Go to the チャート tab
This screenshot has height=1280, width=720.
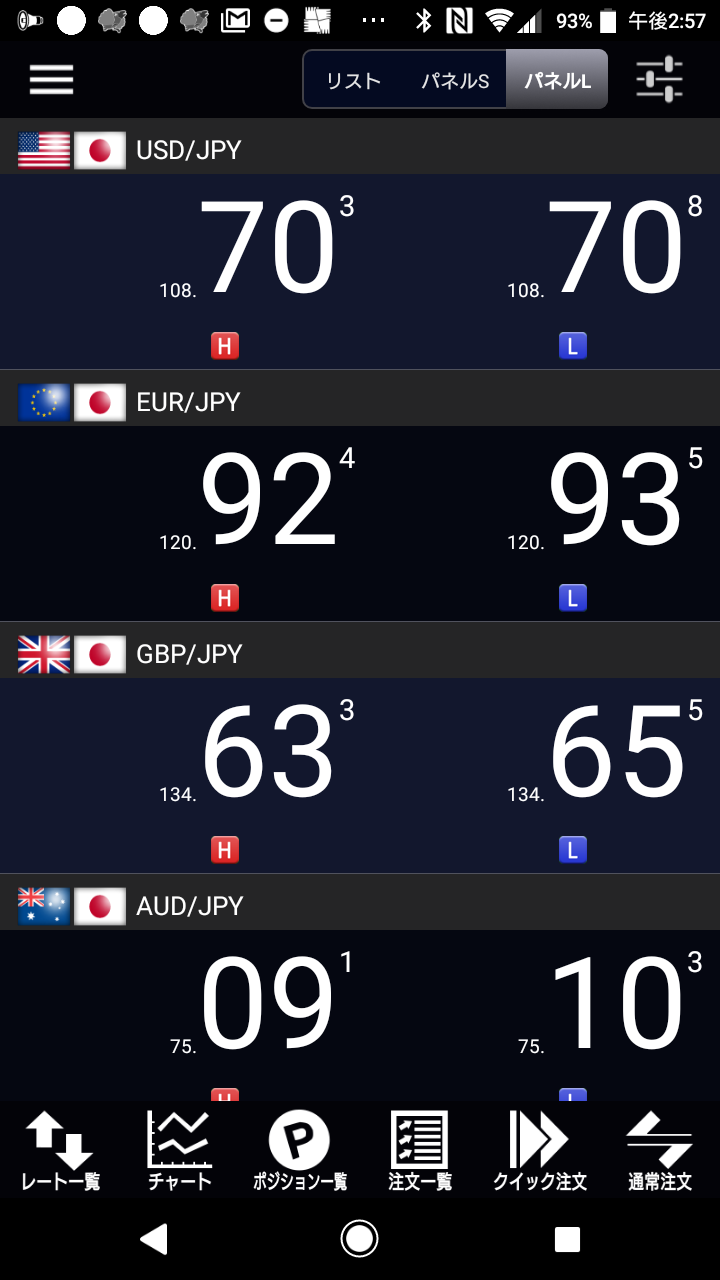[x=180, y=1151]
